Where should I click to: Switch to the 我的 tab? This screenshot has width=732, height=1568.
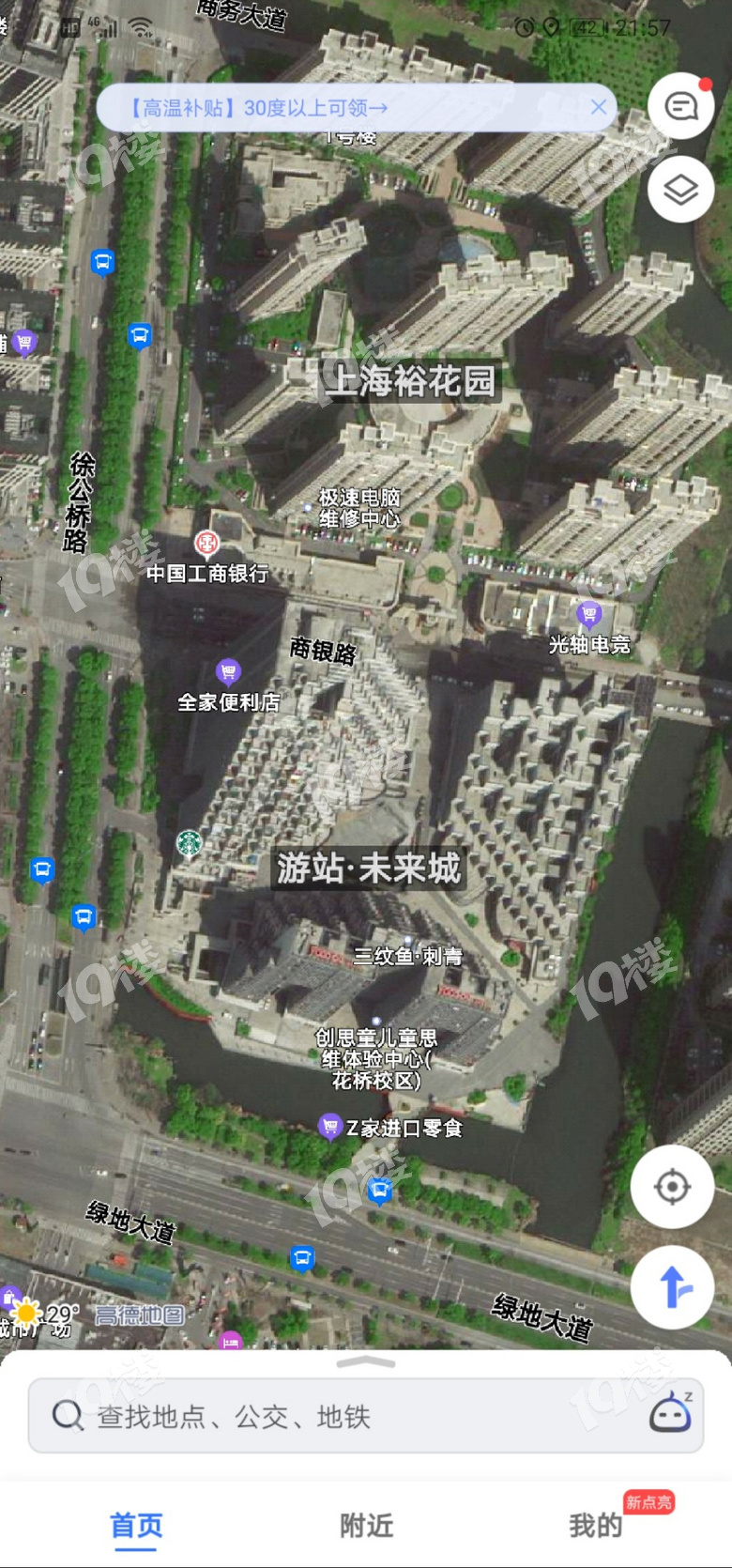595,1526
